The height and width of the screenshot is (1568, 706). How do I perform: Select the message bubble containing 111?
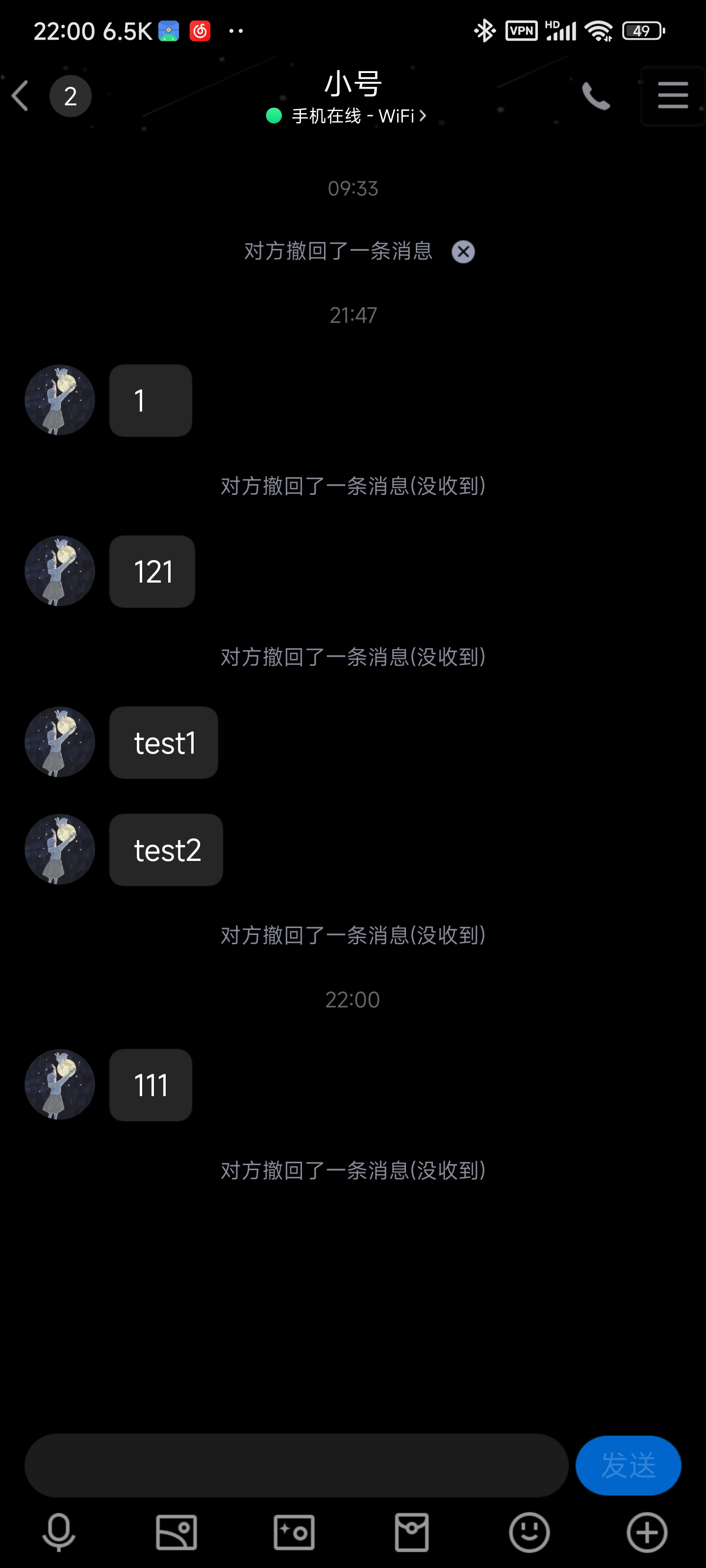150,1085
